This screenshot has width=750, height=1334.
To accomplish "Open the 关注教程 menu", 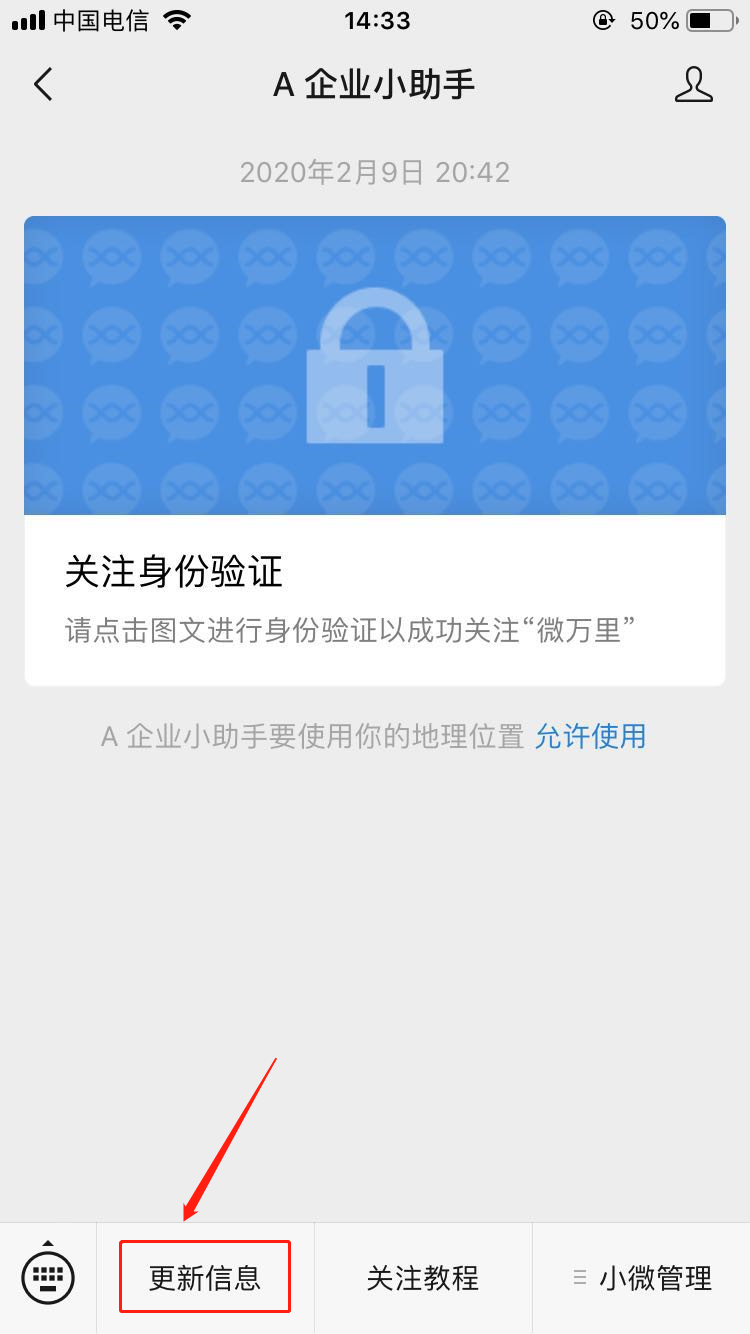I will (x=423, y=1277).
